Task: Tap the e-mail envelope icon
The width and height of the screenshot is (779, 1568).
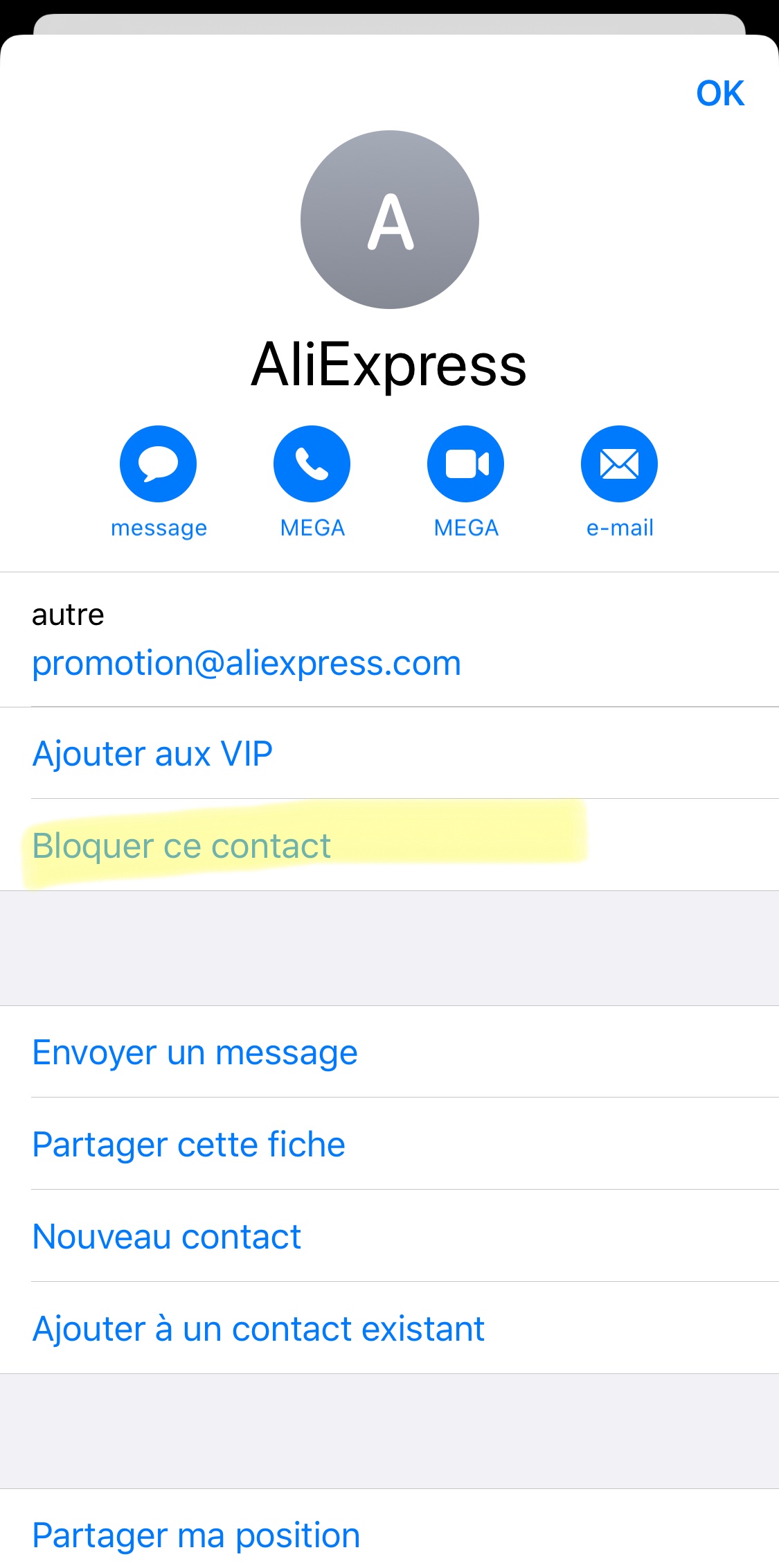Action: tap(619, 464)
